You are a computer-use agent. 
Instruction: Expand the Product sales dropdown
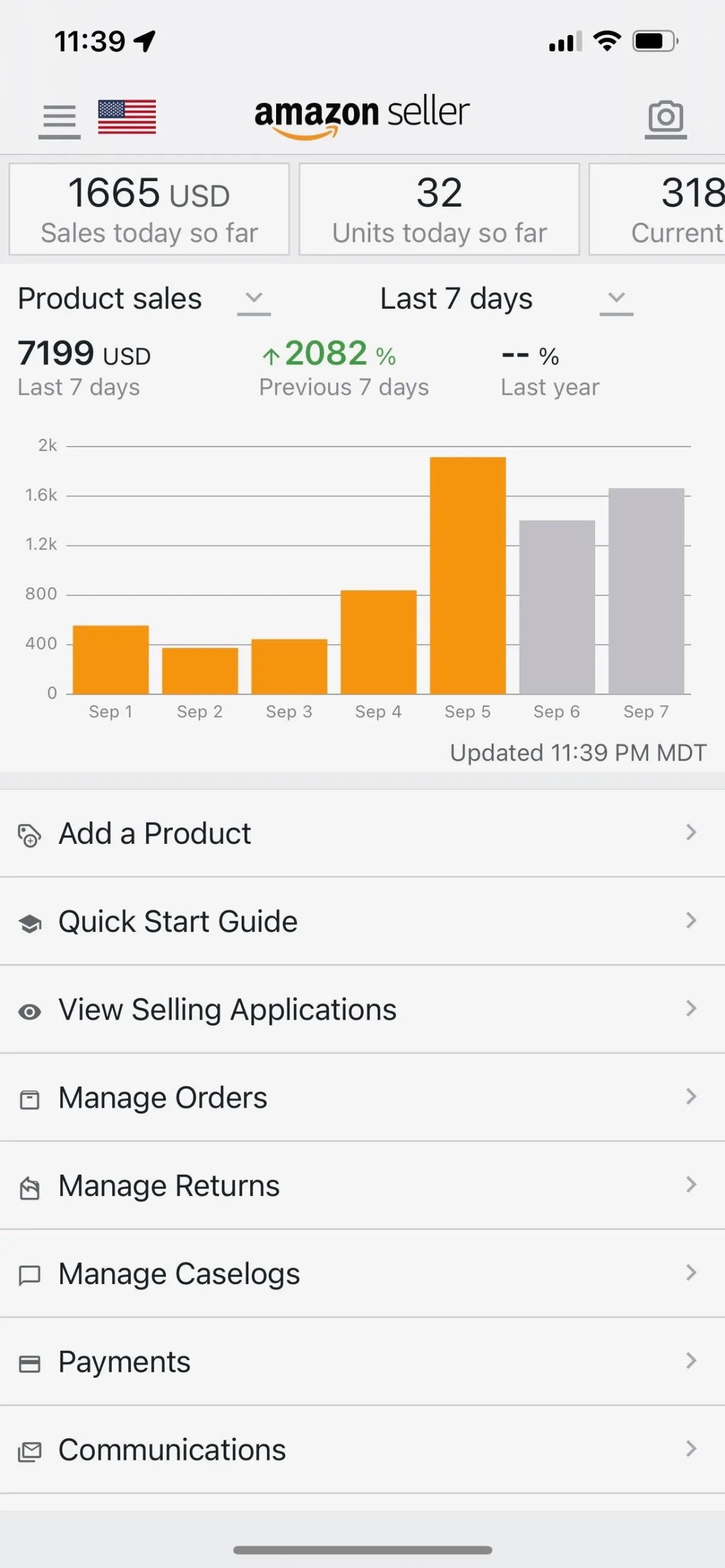(144, 299)
